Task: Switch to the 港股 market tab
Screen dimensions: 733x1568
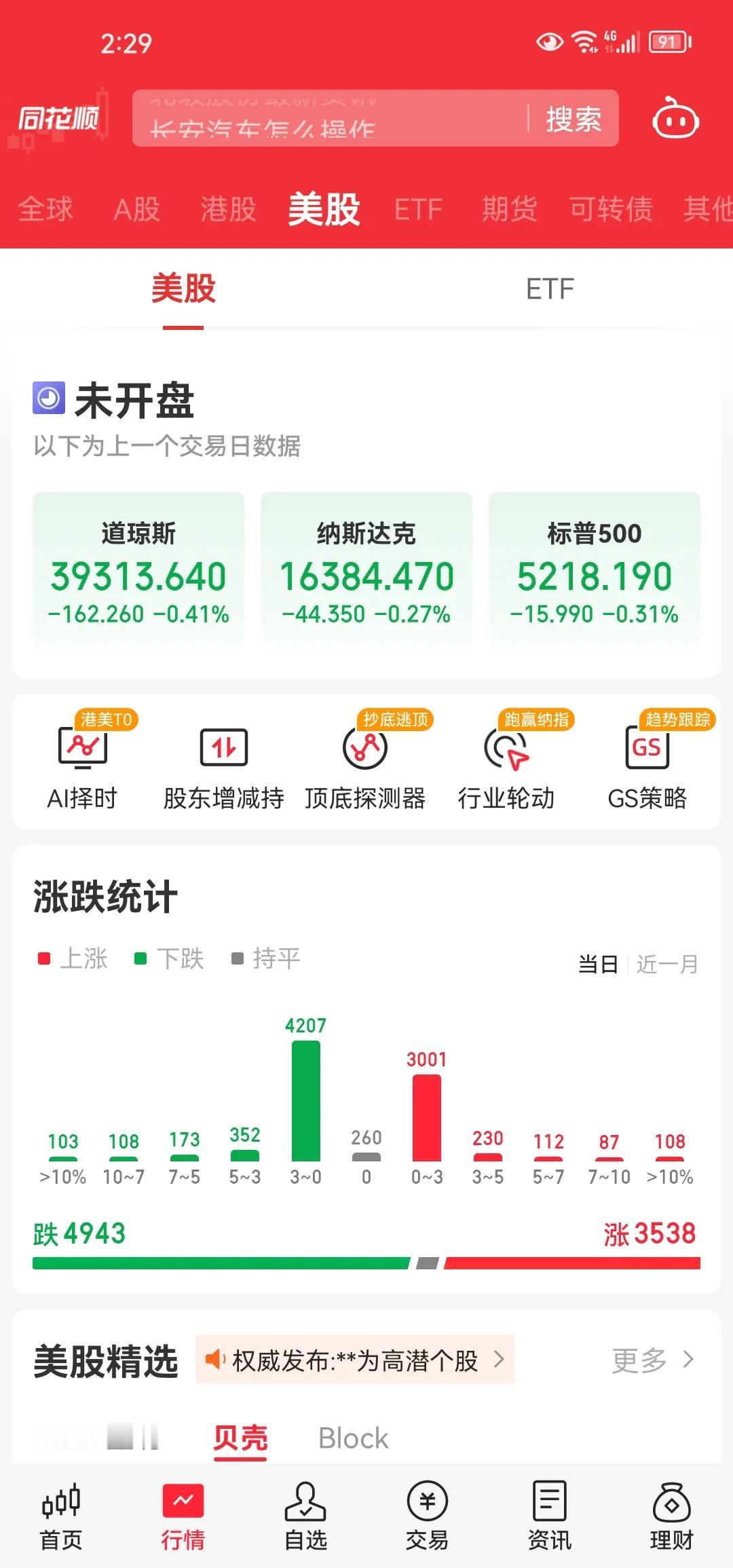Action: pyautogui.click(x=229, y=209)
